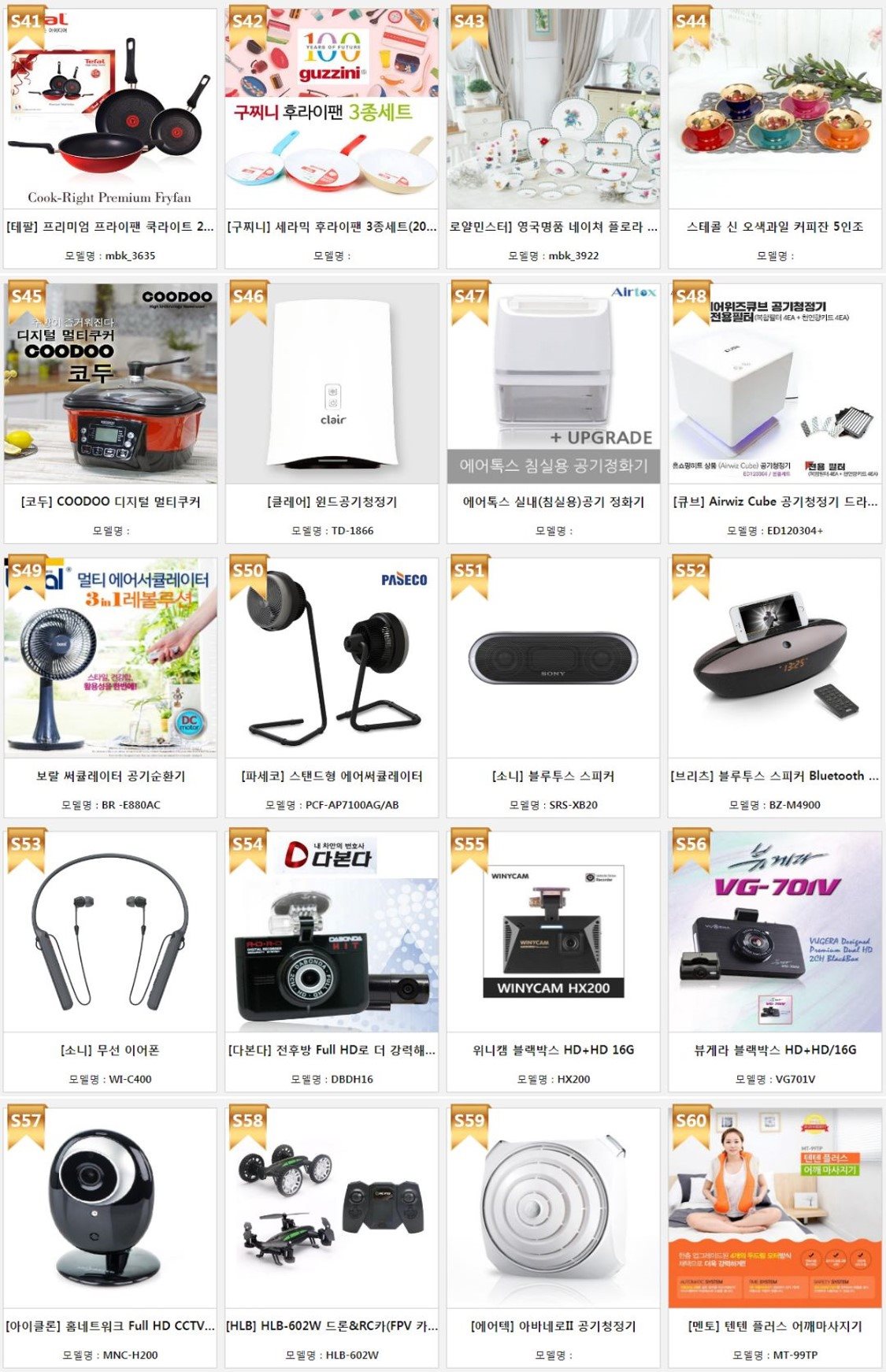The width and height of the screenshot is (886, 1372).
Task: Select the five-color fruit coffee cup set
Action: [775, 227]
